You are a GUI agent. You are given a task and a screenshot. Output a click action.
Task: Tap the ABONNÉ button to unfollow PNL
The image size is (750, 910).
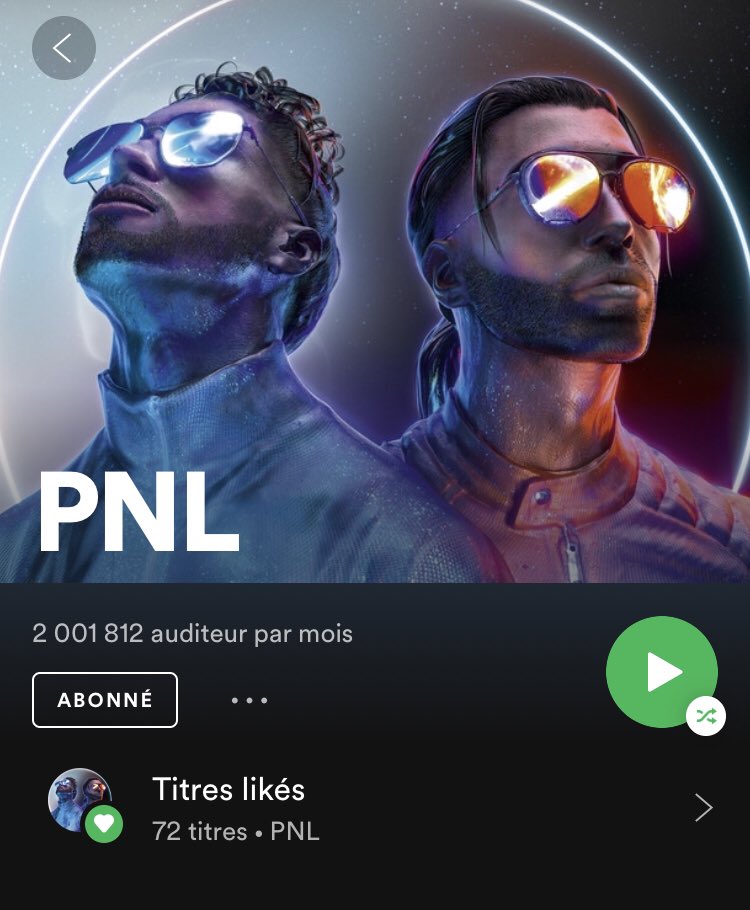104,700
